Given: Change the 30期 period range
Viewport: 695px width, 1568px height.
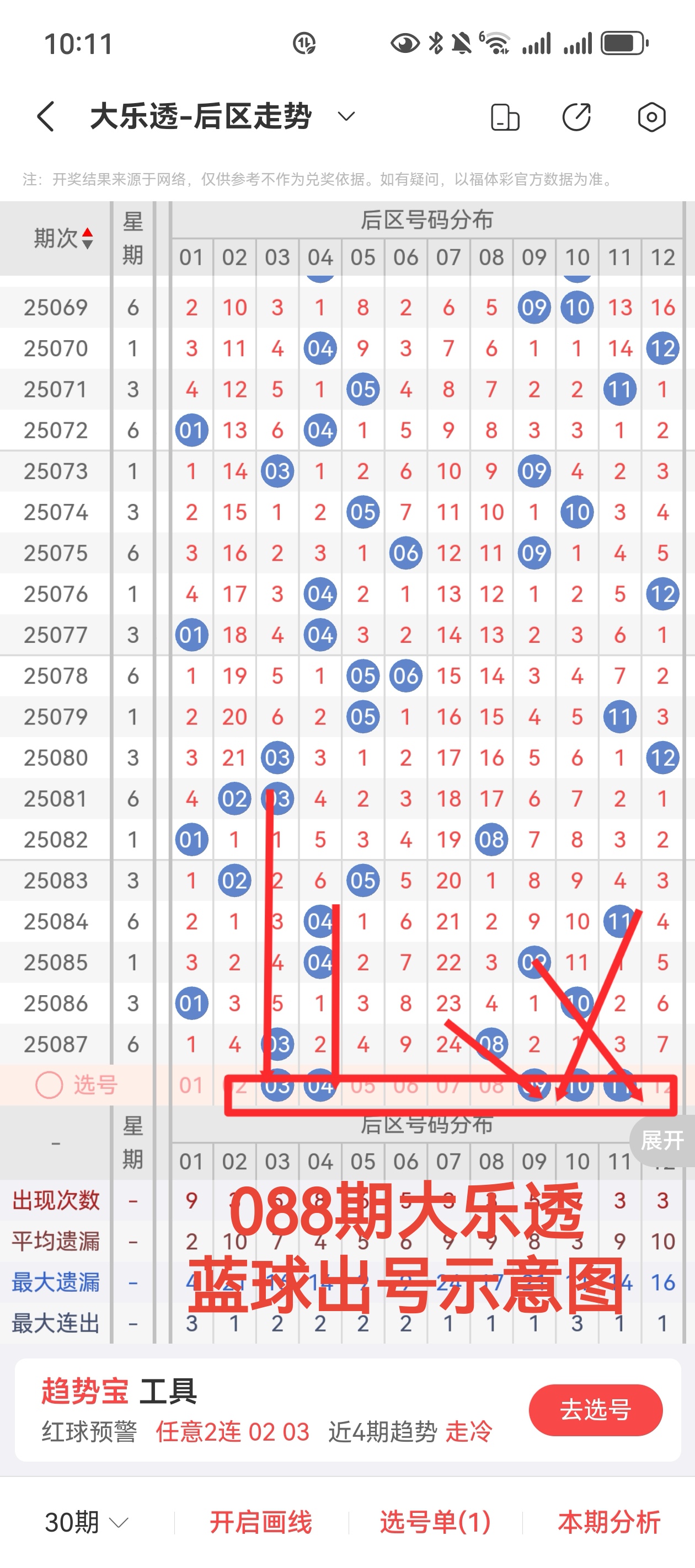Looking at the screenshot, I should click(87, 1522).
